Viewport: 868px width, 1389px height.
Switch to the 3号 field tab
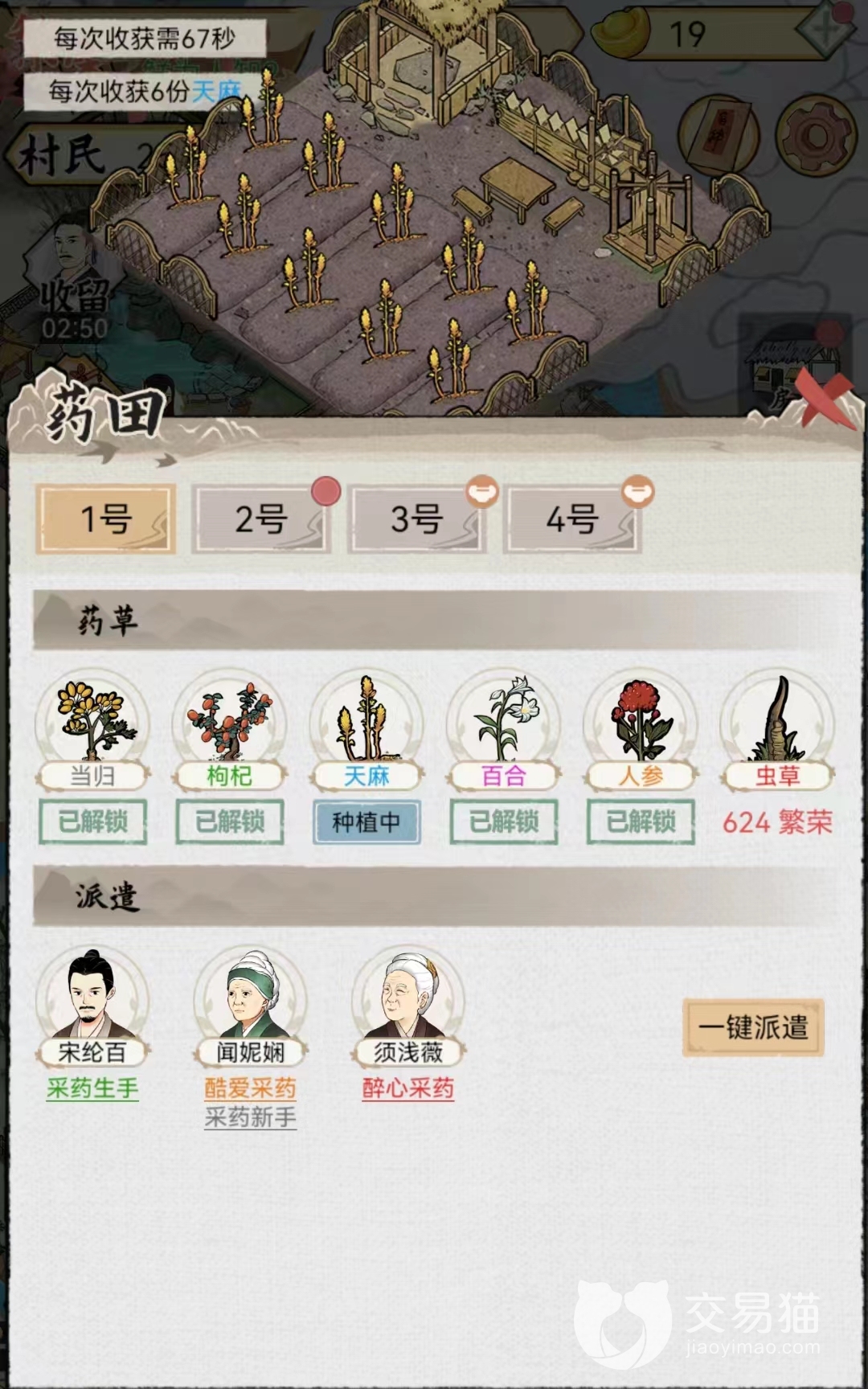tap(416, 518)
